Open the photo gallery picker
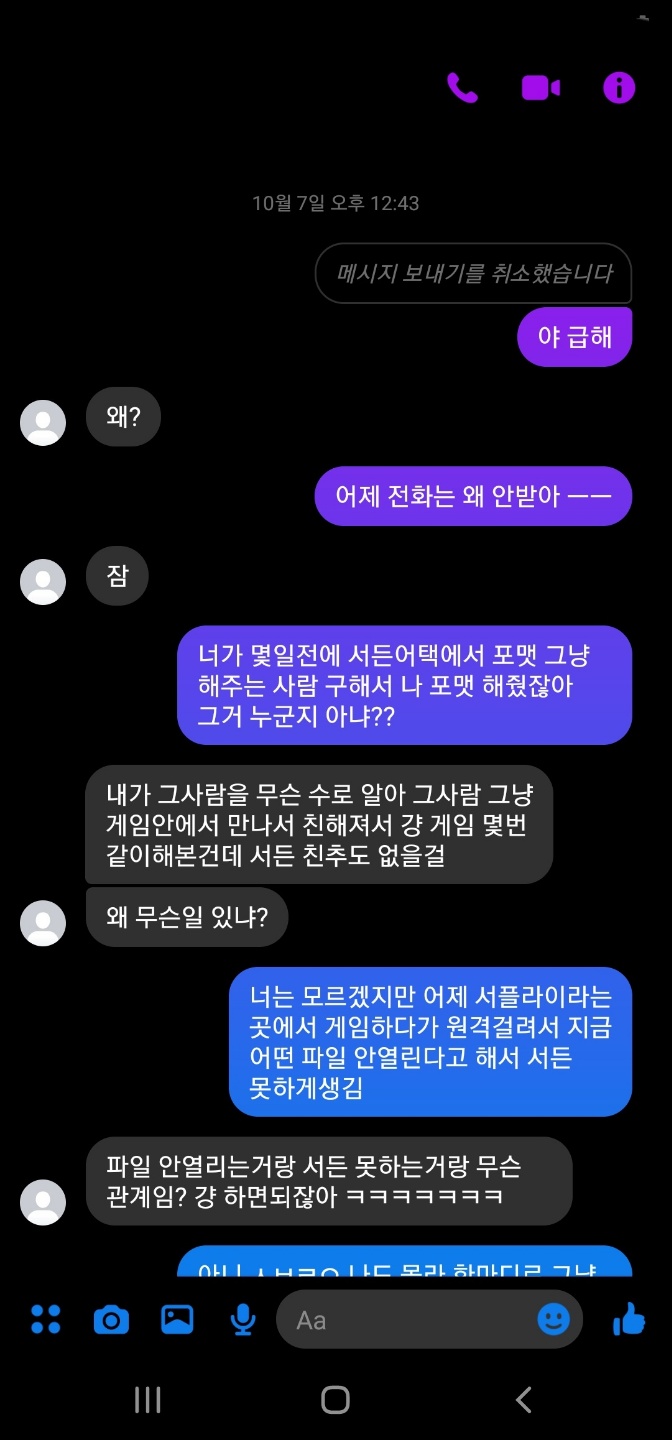Viewport: 672px width, 1440px height. click(177, 1320)
